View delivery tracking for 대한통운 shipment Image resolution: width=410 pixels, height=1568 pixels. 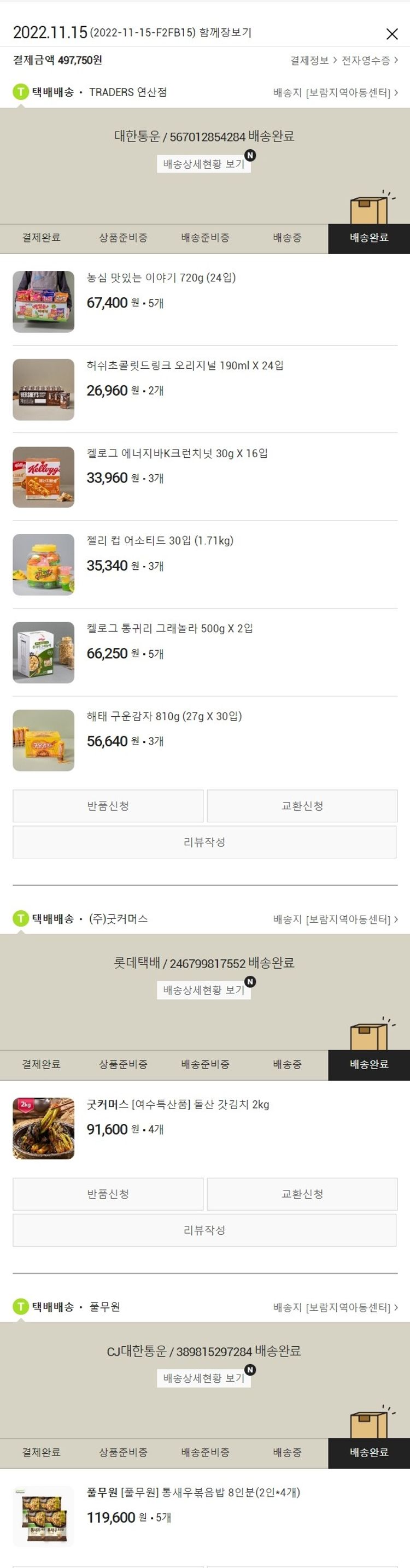click(203, 164)
